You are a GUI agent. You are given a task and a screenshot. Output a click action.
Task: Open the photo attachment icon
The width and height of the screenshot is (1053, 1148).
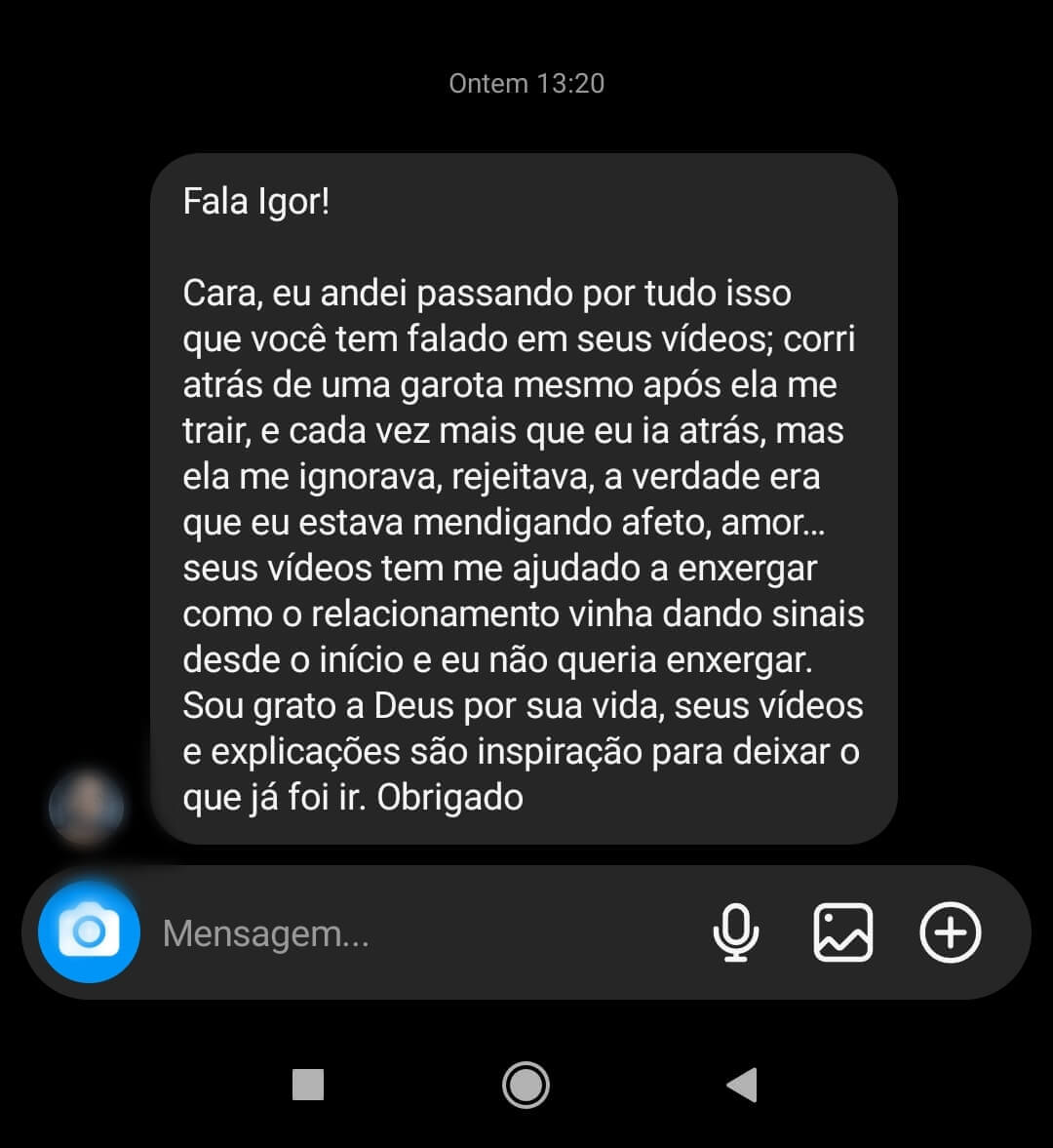point(843,933)
